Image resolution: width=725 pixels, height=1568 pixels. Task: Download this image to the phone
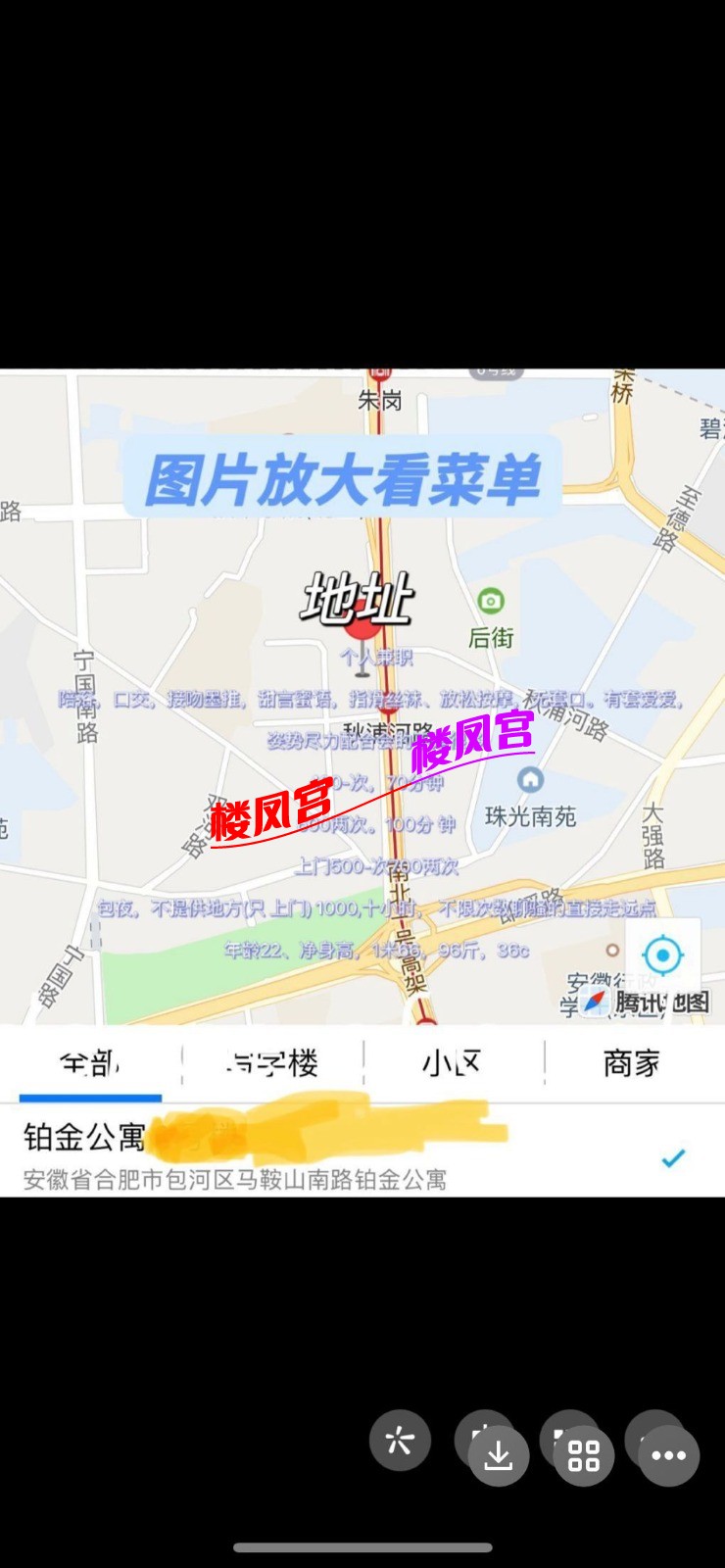(498, 1455)
